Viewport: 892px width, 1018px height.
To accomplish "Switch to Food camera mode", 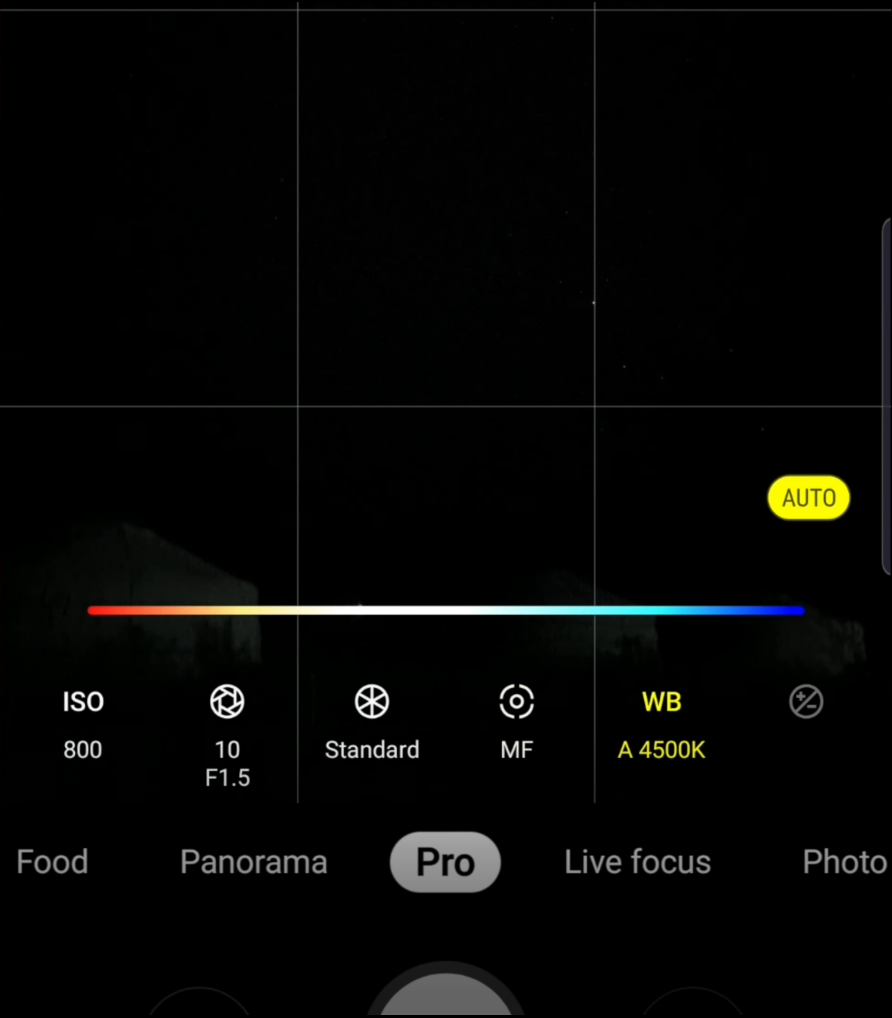I will click(52, 862).
